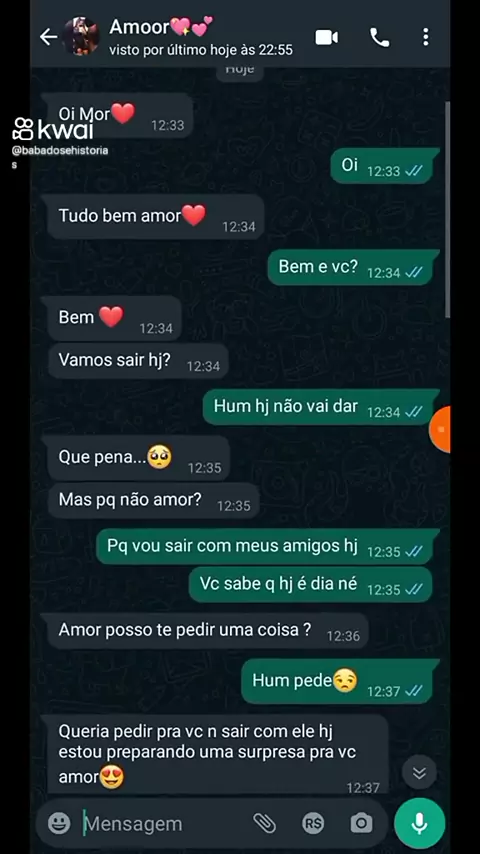
Task: Attach a file with the paperclip
Action: 265,824
